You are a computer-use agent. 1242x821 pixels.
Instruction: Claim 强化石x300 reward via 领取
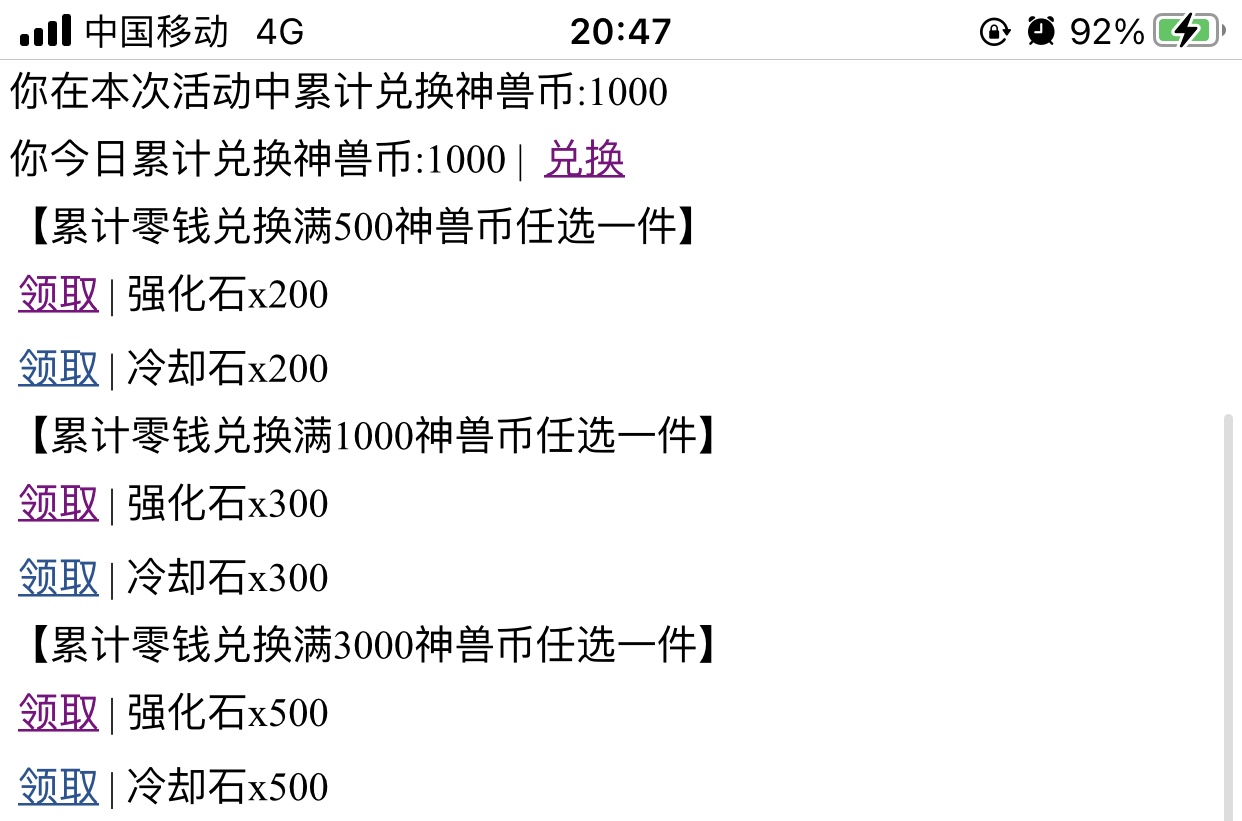pyautogui.click(x=58, y=503)
